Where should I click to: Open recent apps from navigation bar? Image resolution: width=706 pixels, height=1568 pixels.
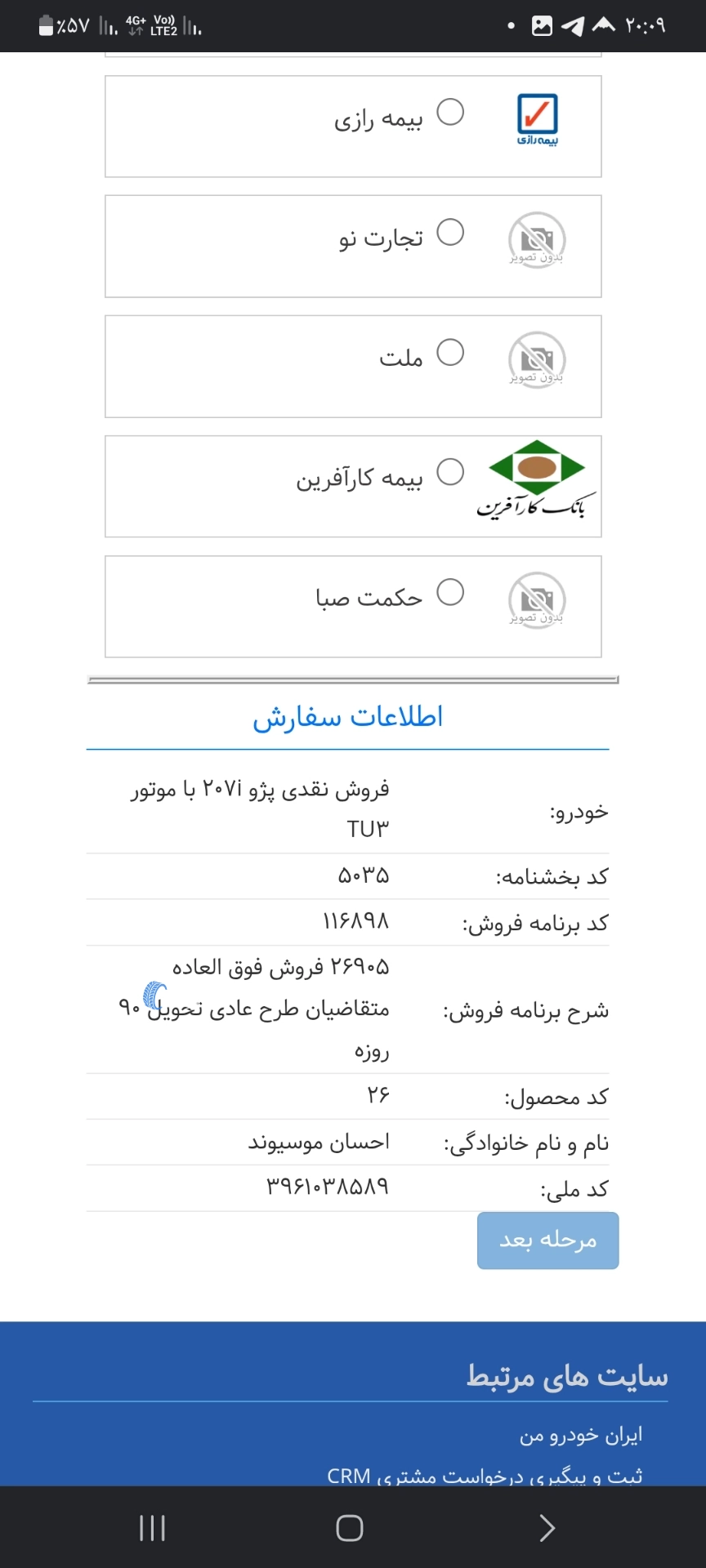tap(153, 1528)
